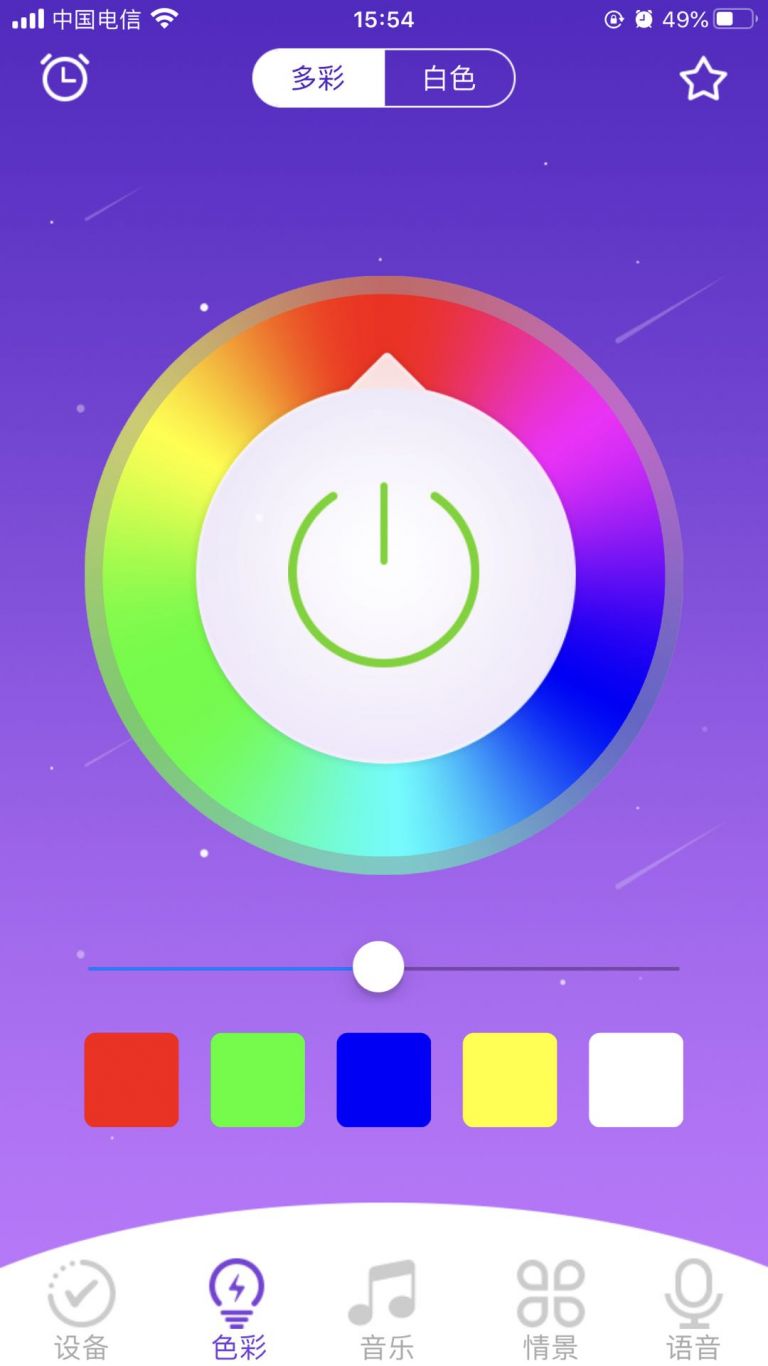Viewport: 768px width, 1366px height.
Task: Open the favorites star icon
Action: coord(702,79)
